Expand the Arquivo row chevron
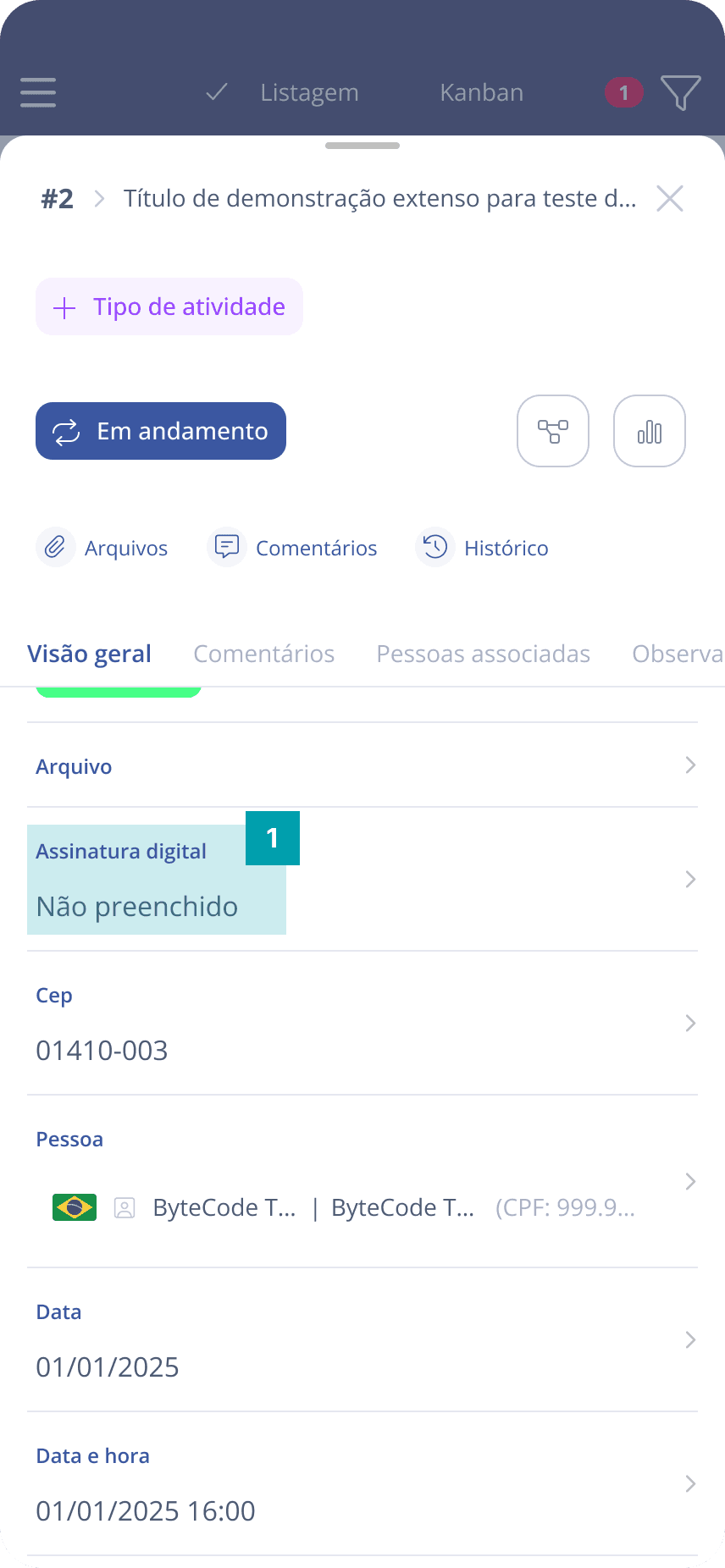725x1568 pixels. tap(689, 765)
